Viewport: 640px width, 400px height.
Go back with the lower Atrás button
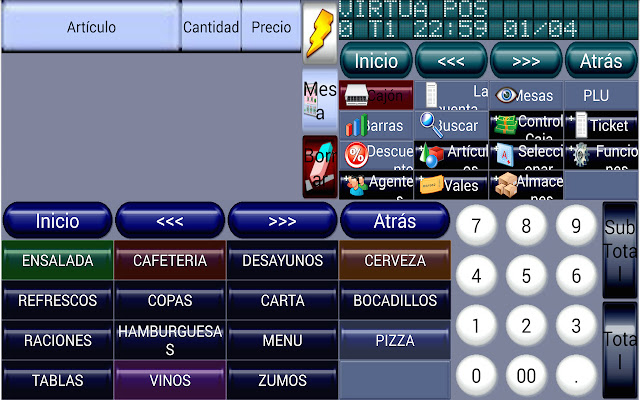(395, 220)
